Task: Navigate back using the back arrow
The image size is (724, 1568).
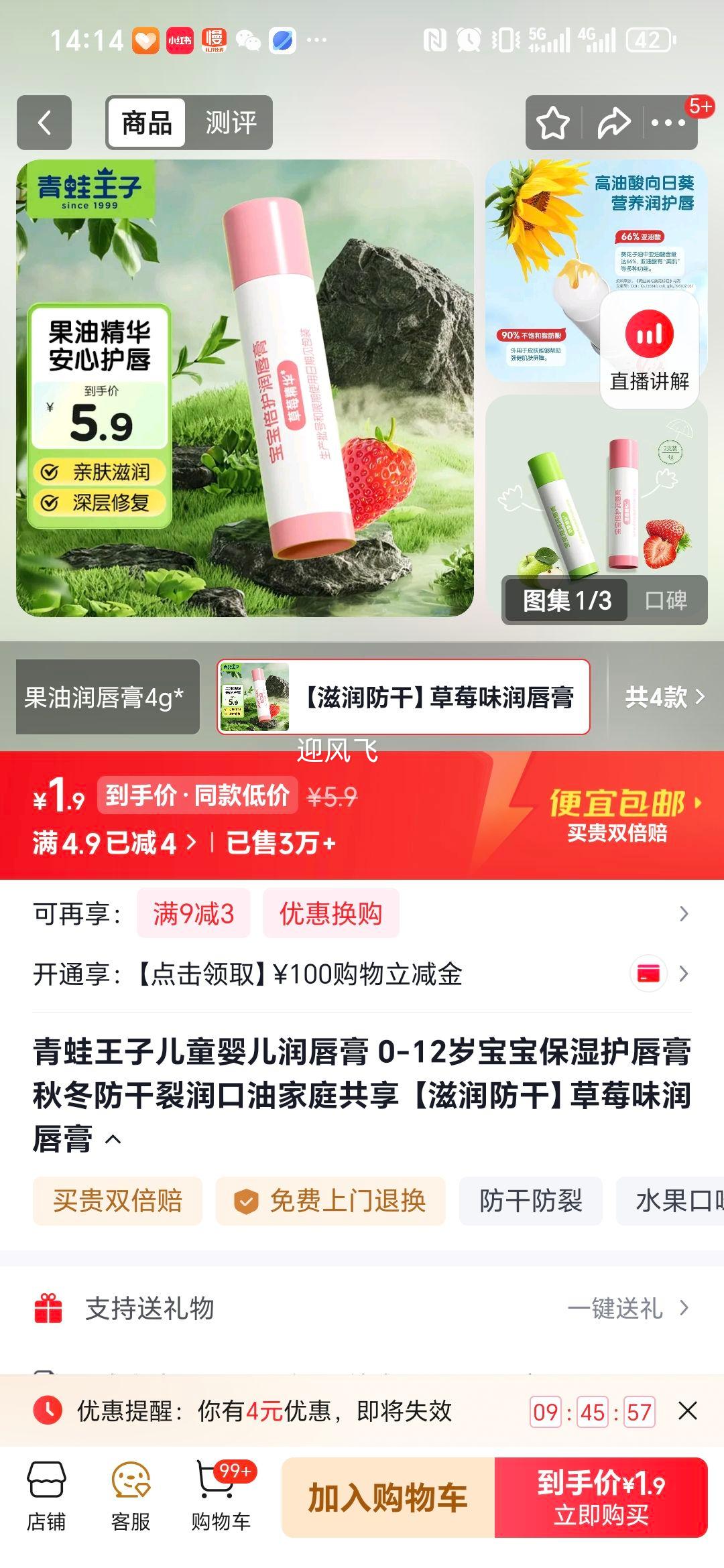Action: [44, 123]
